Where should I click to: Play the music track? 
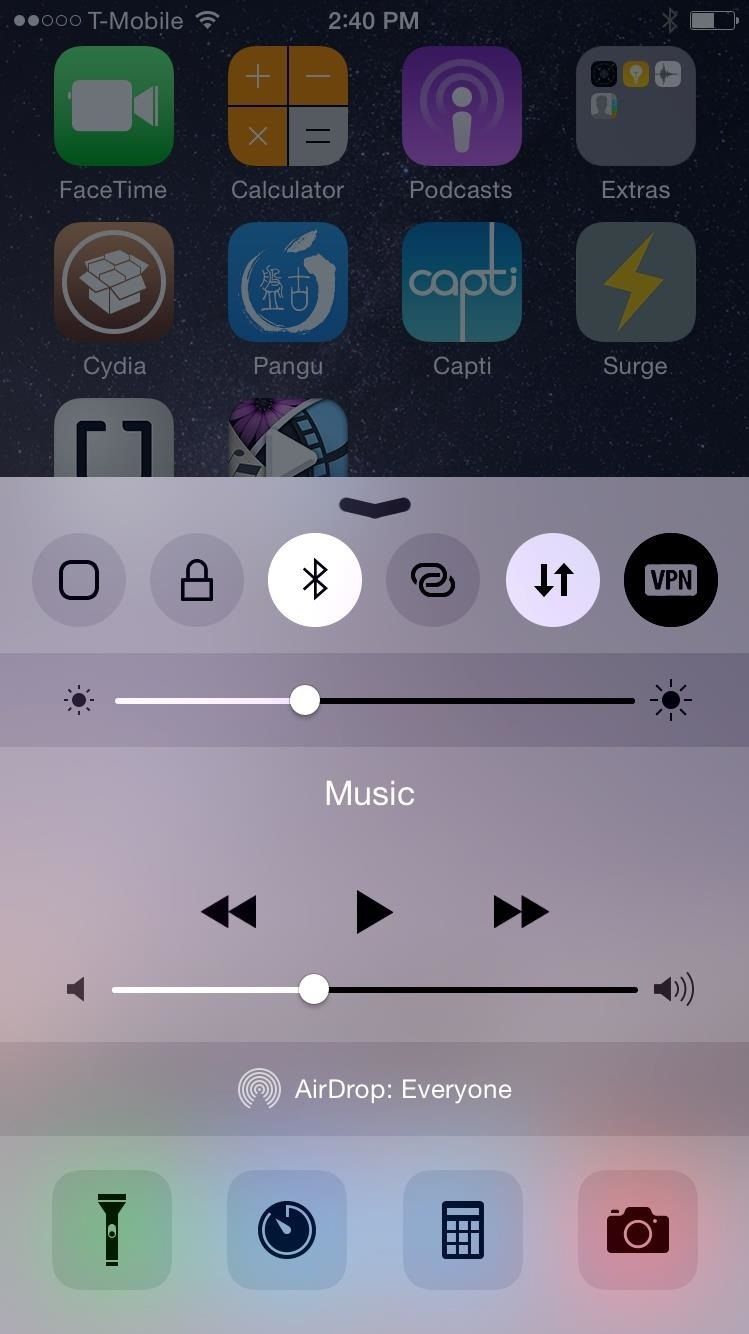(374, 912)
